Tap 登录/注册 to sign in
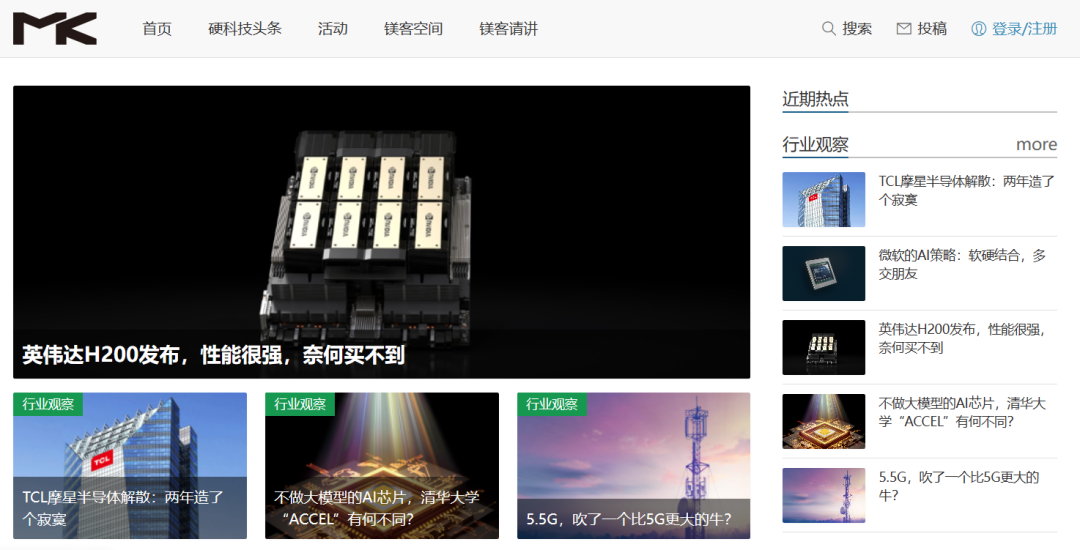 click(x=1014, y=29)
